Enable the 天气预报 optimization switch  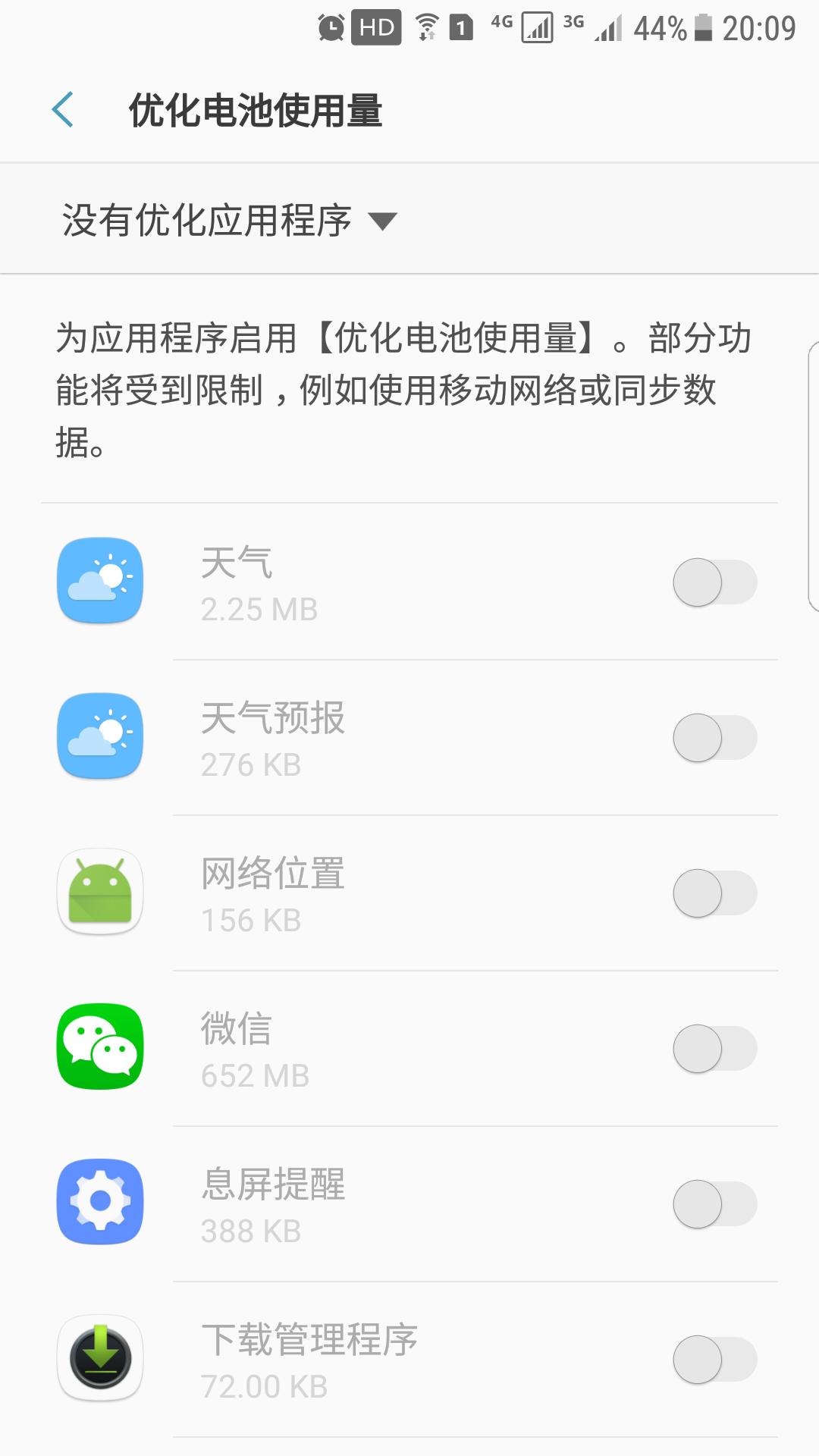point(714,737)
